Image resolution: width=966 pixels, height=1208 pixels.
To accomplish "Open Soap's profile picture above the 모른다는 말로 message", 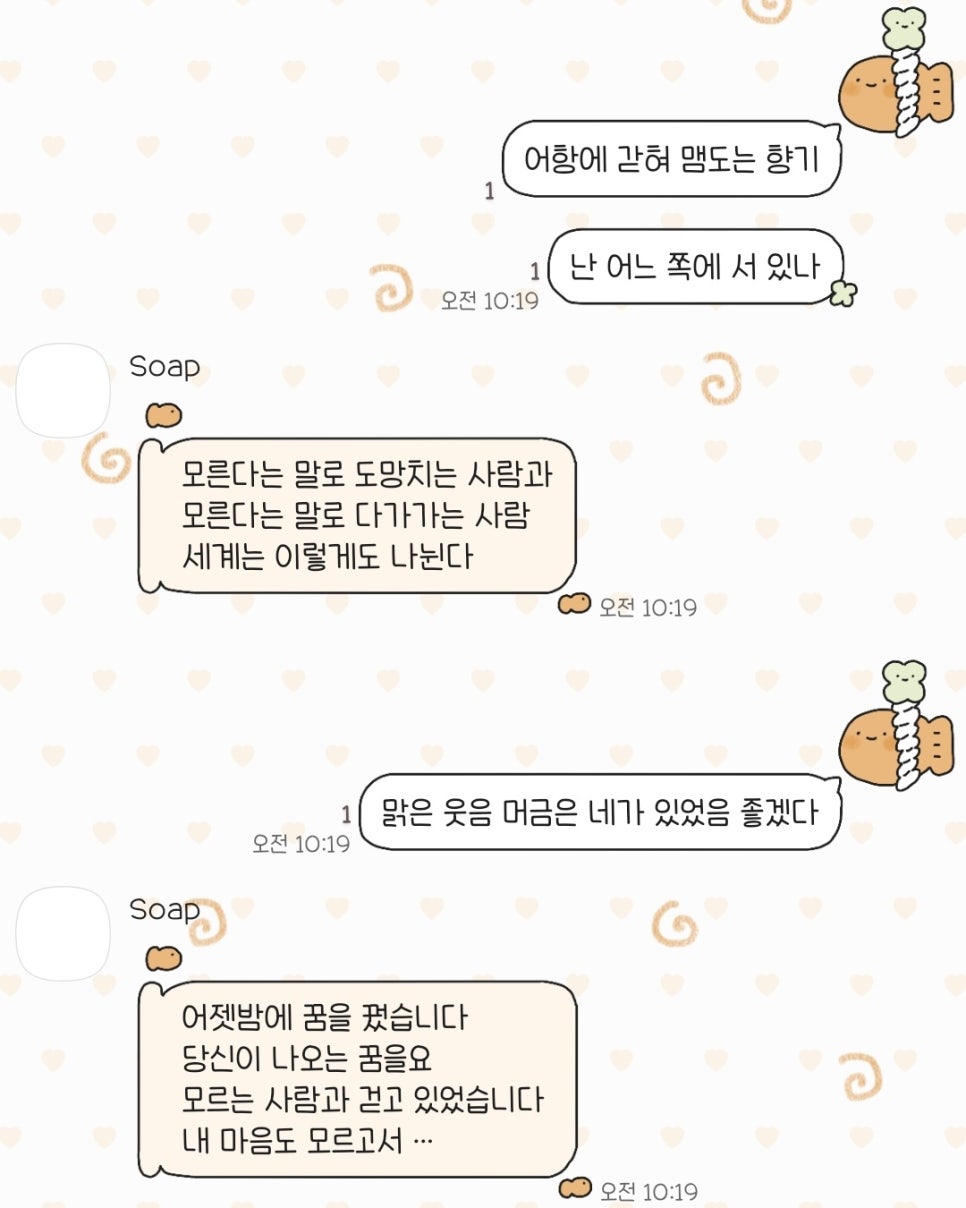I will 62,391.
